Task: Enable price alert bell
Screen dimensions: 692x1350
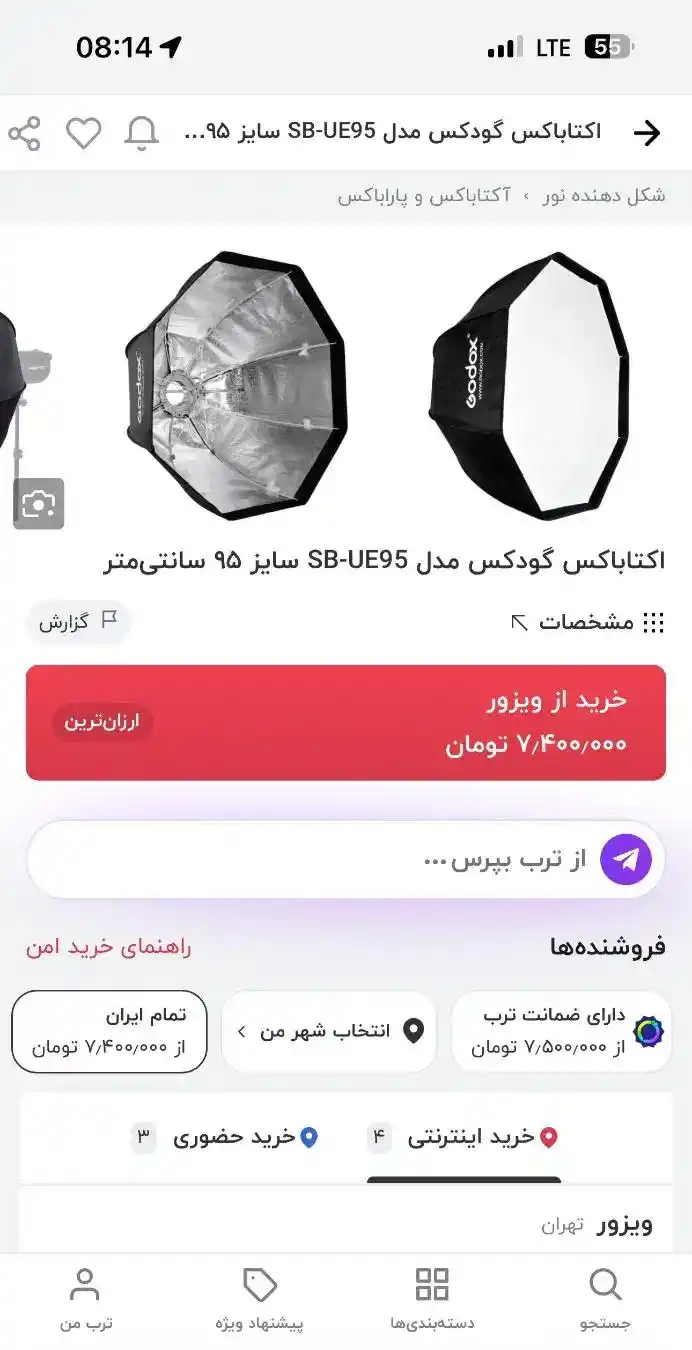Action: (x=141, y=133)
